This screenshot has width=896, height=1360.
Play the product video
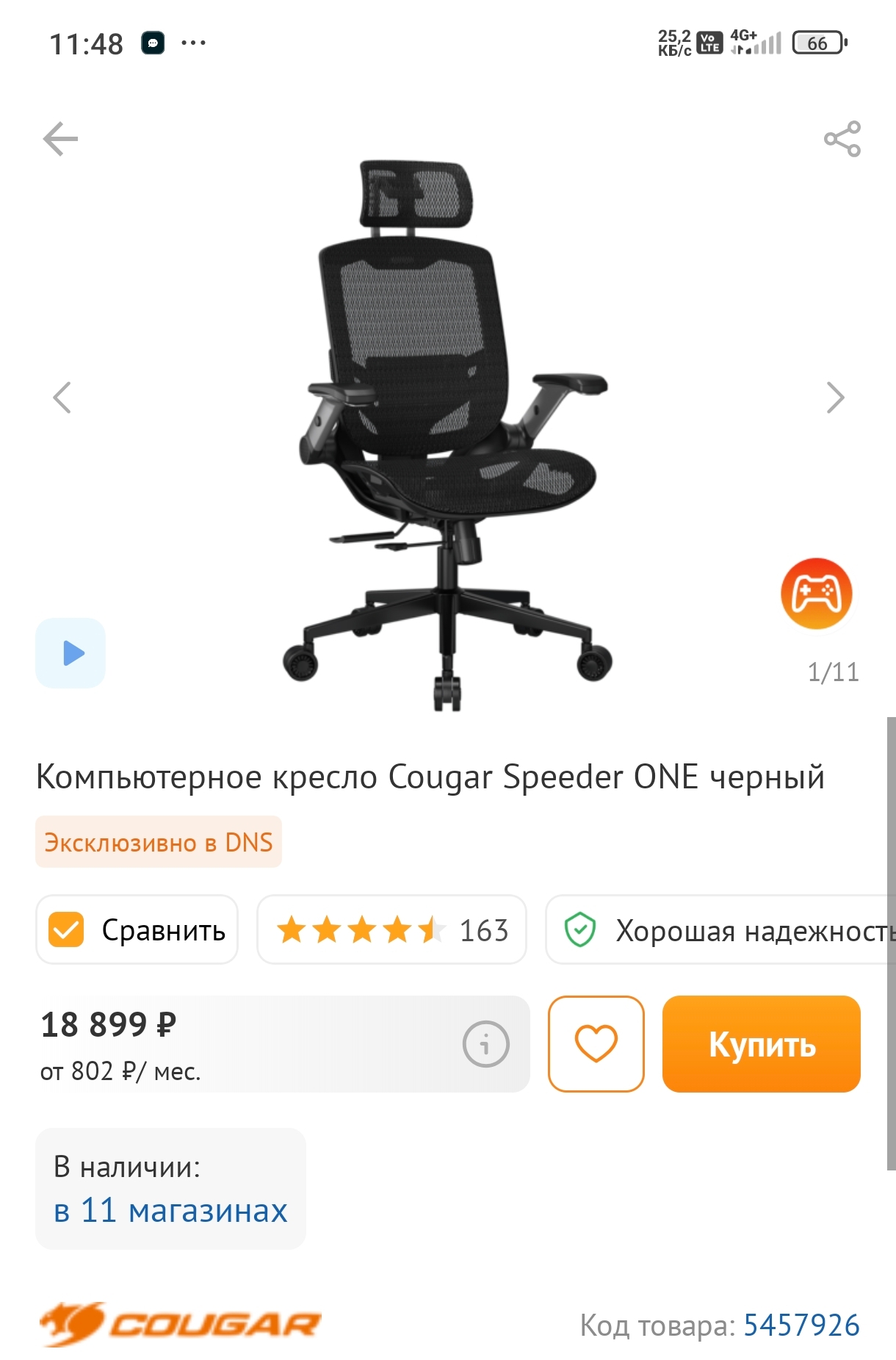pos(71,653)
